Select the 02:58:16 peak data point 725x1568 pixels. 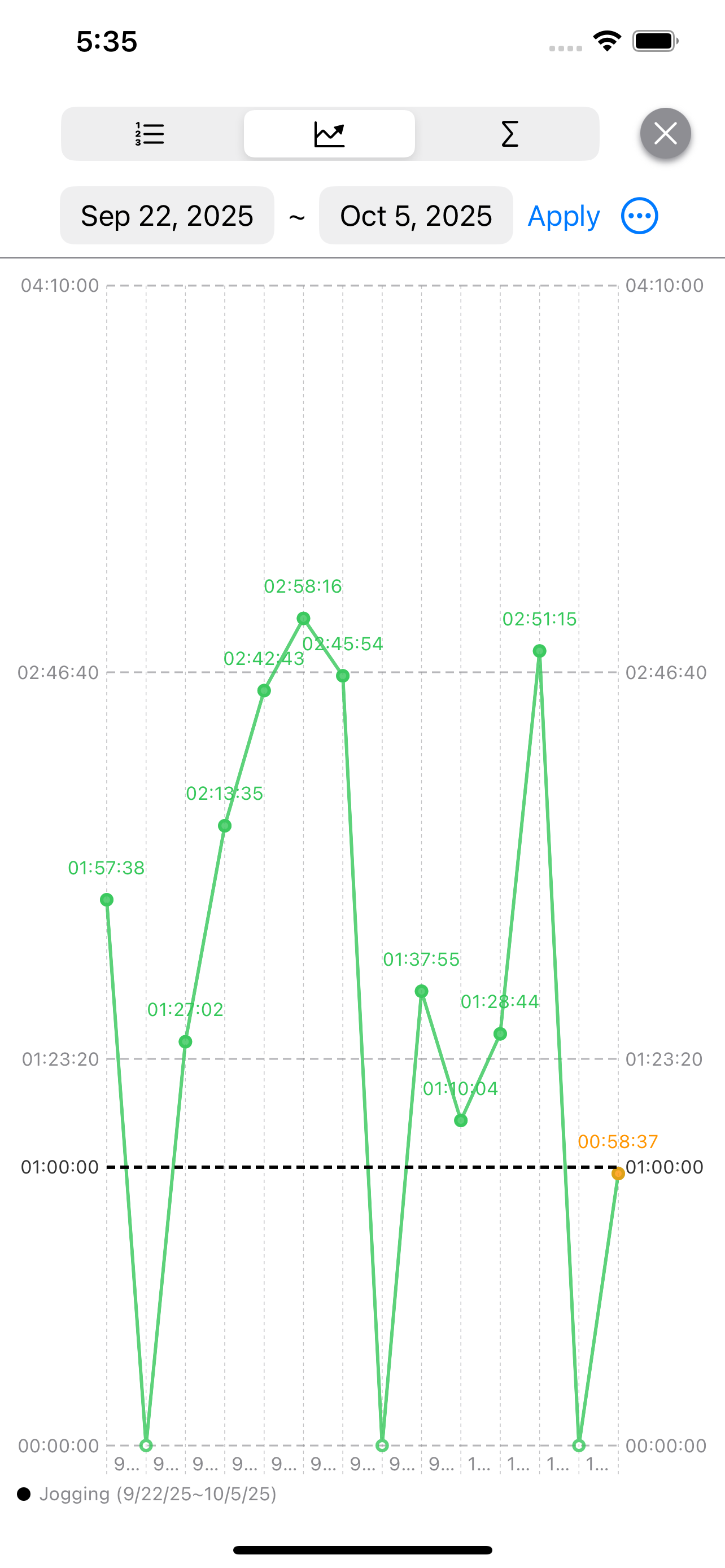click(304, 619)
